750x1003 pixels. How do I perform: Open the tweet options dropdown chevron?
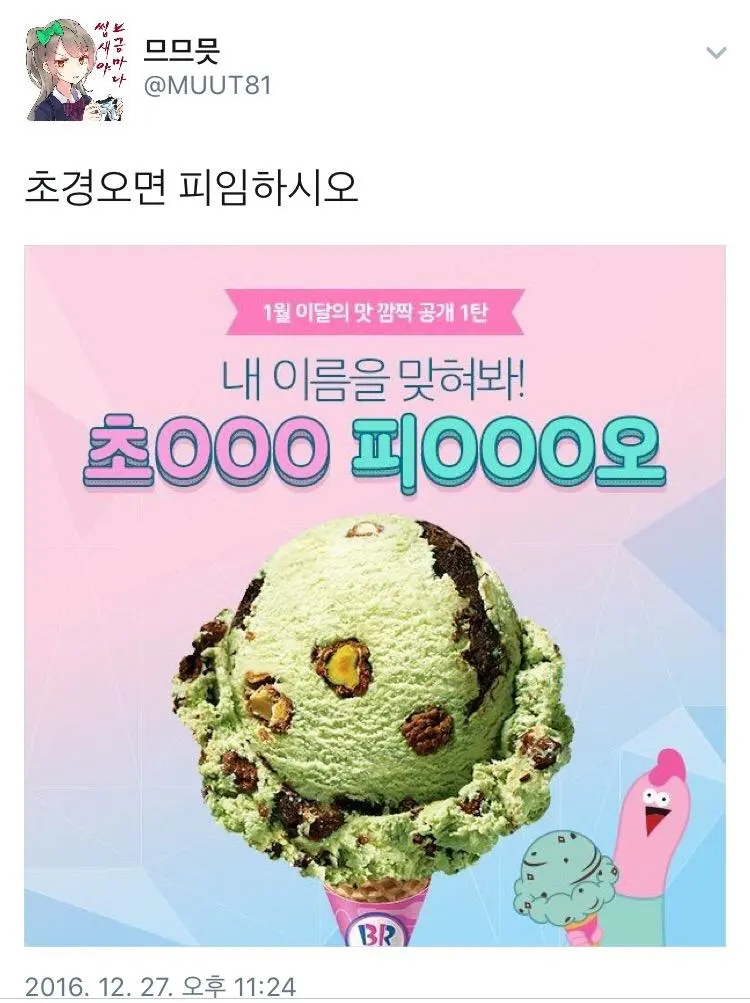pyautogui.click(x=716, y=53)
